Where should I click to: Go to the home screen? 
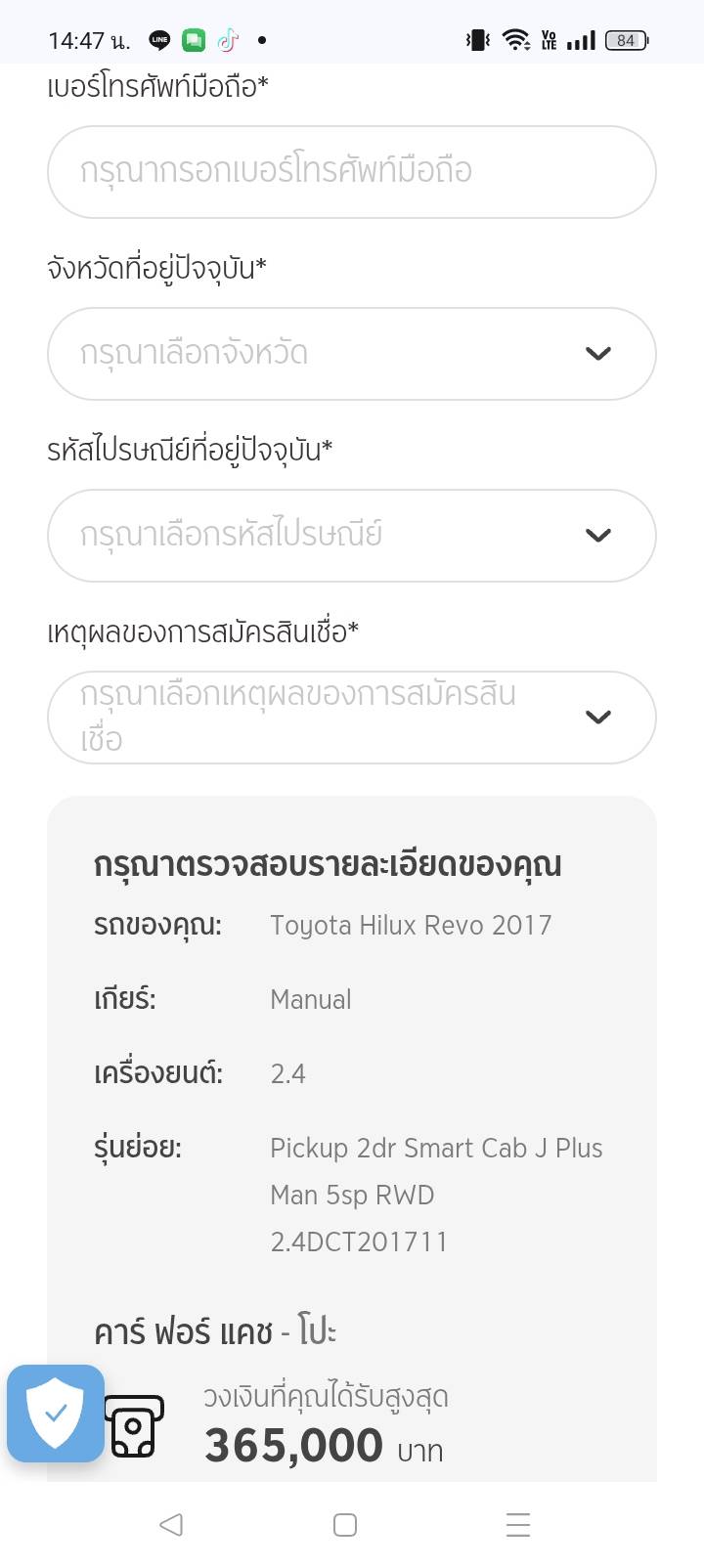click(x=345, y=1524)
